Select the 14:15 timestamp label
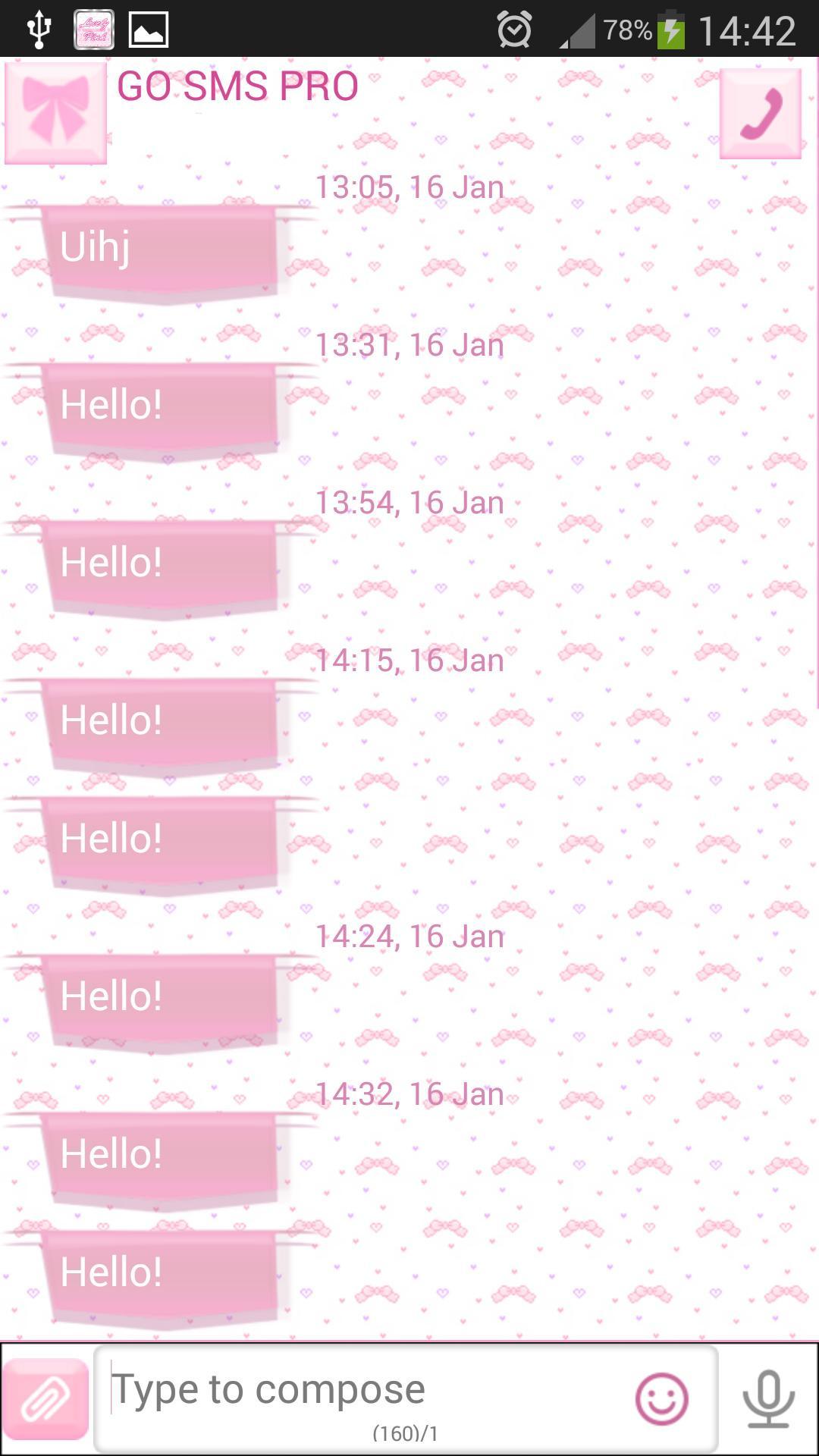This screenshot has height=1456, width=819. pos(409,660)
